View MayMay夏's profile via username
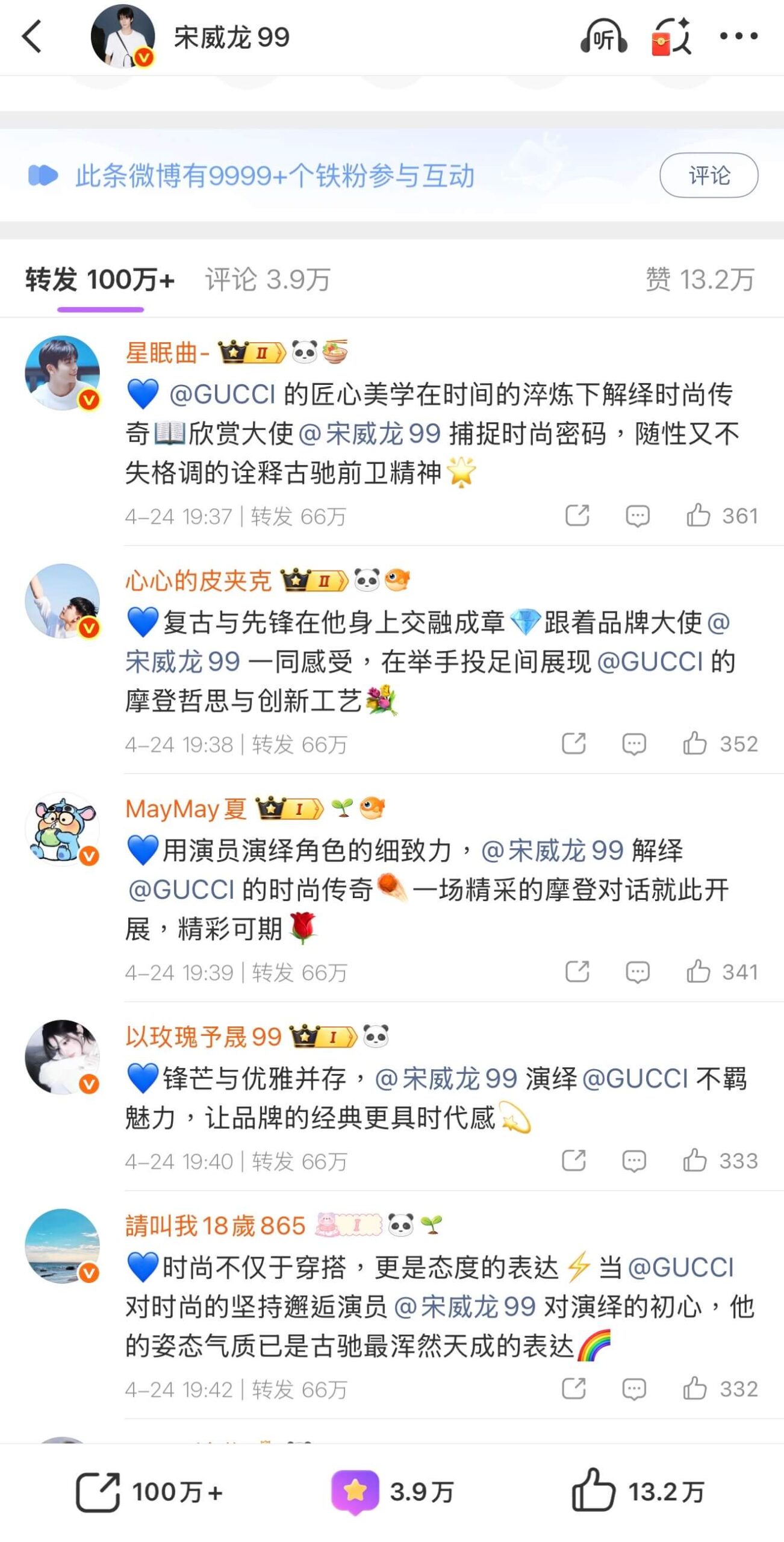784x1542 pixels. point(185,809)
